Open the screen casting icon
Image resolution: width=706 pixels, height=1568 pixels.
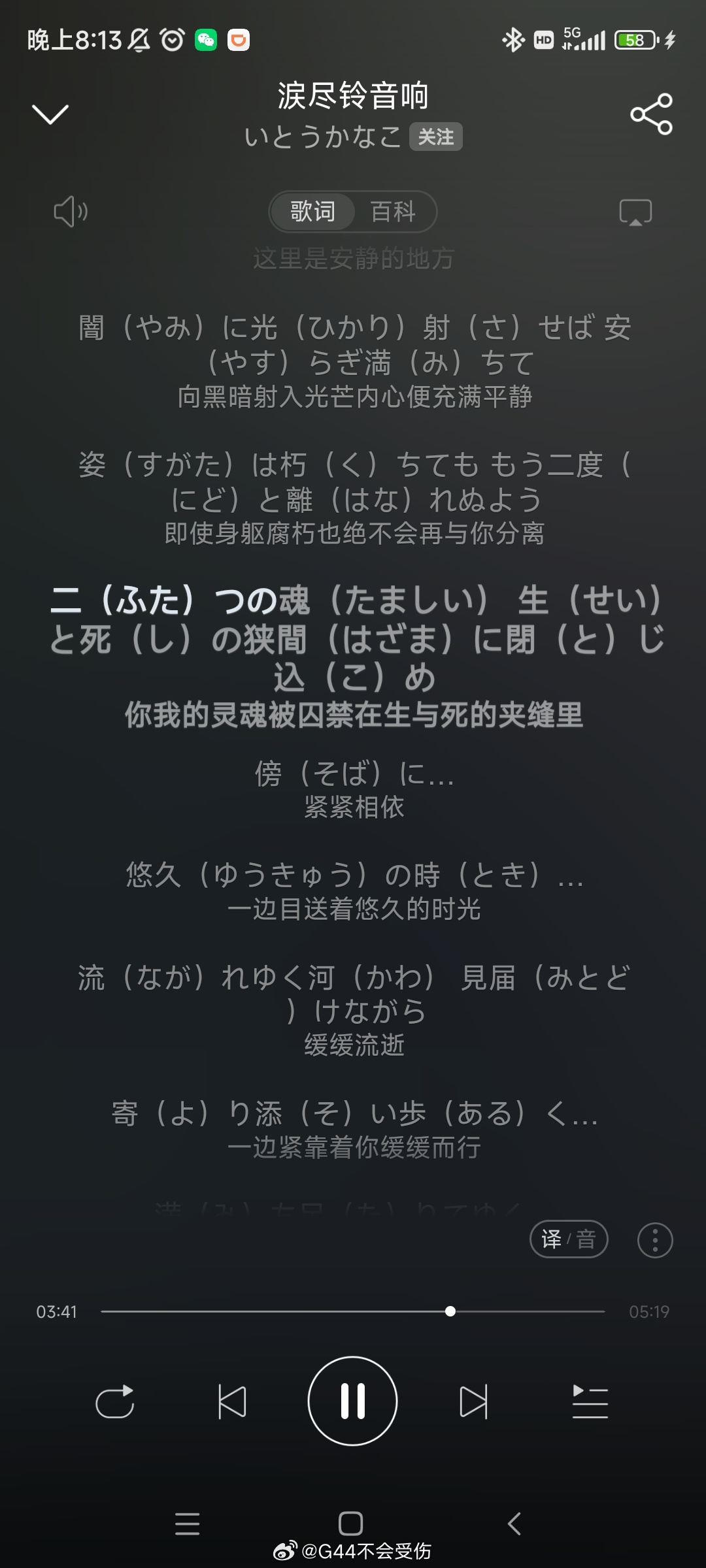click(635, 212)
